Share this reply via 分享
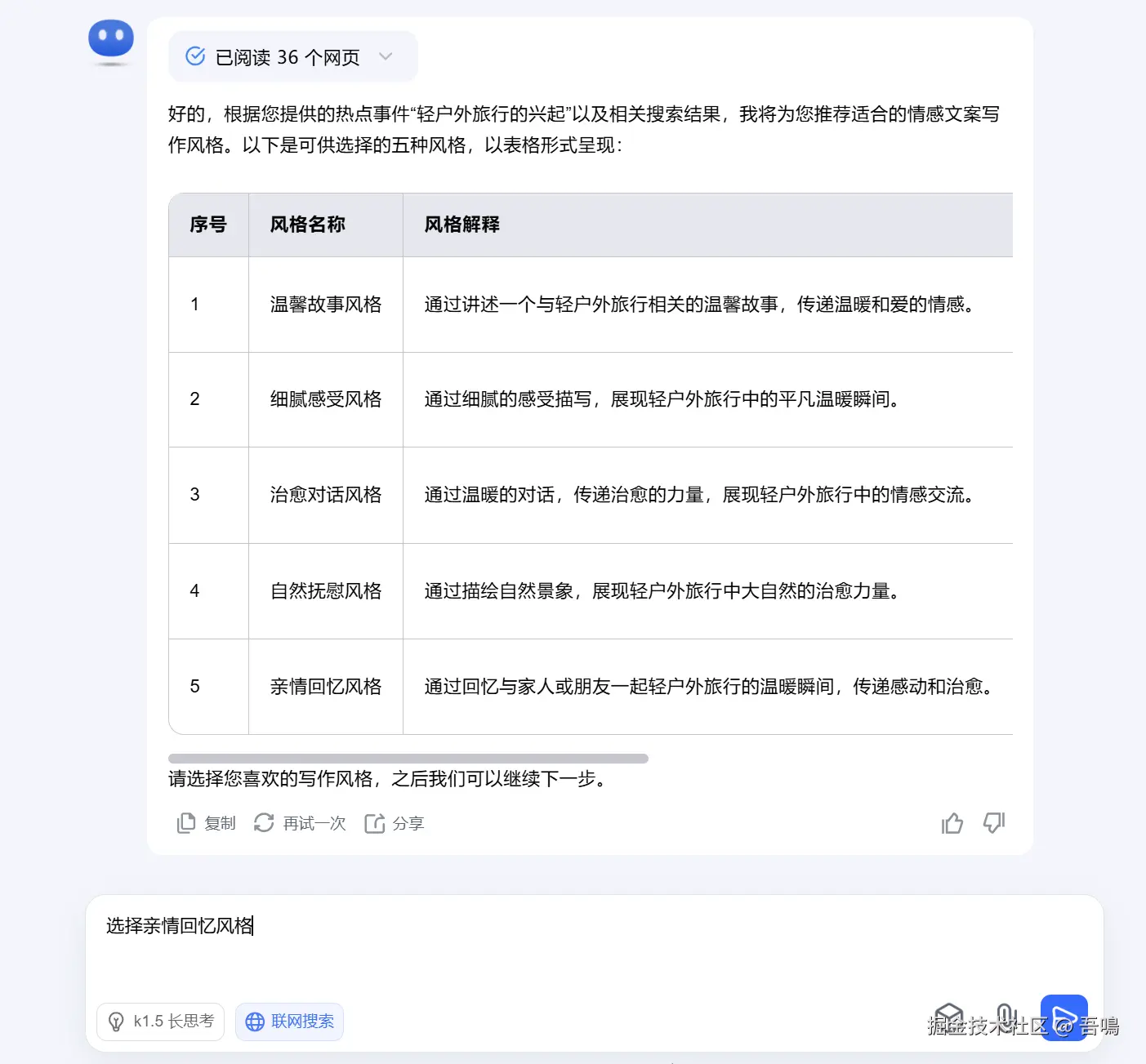The height and width of the screenshot is (1064, 1146). pyautogui.click(x=395, y=823)
